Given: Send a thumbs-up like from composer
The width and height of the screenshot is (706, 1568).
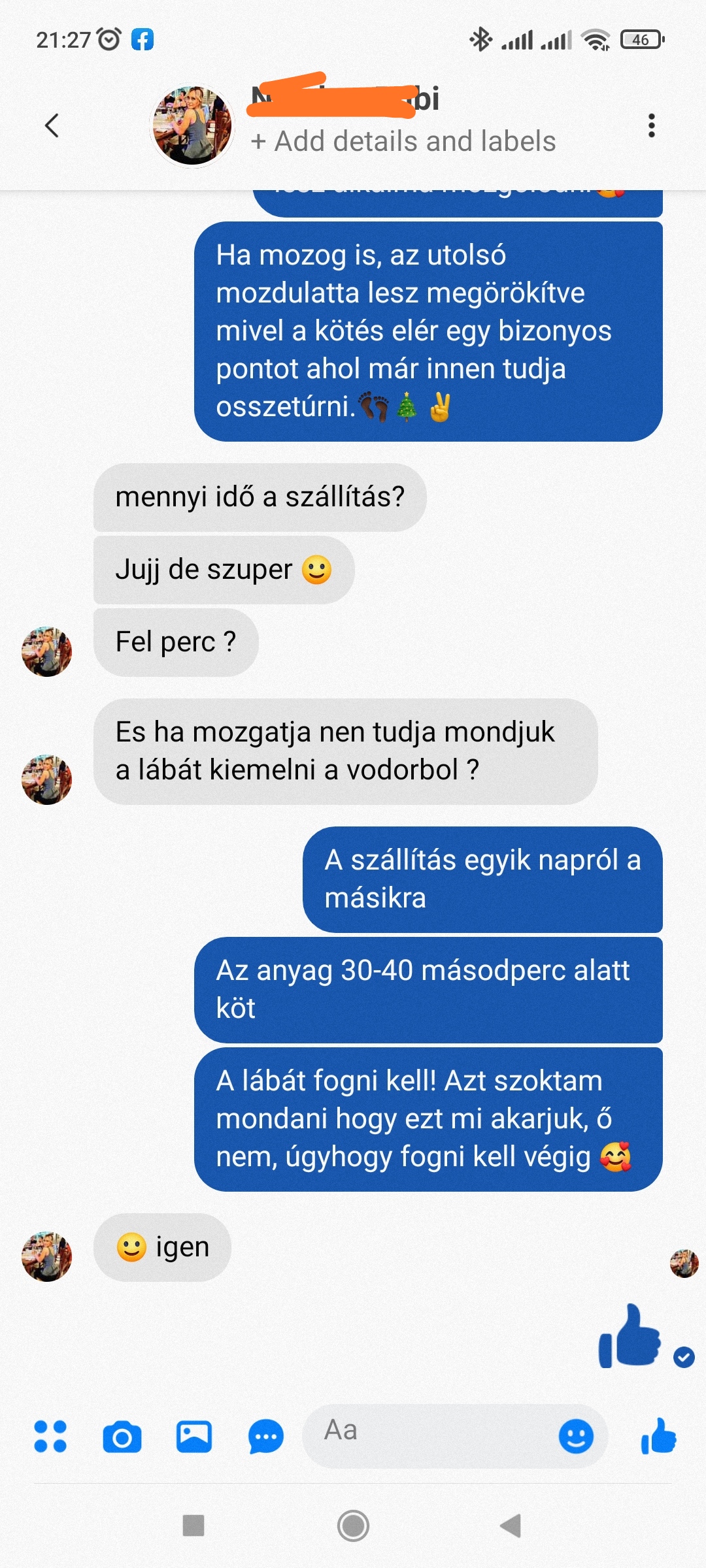Looking at the screenshot, I should tap(658, 1437).
